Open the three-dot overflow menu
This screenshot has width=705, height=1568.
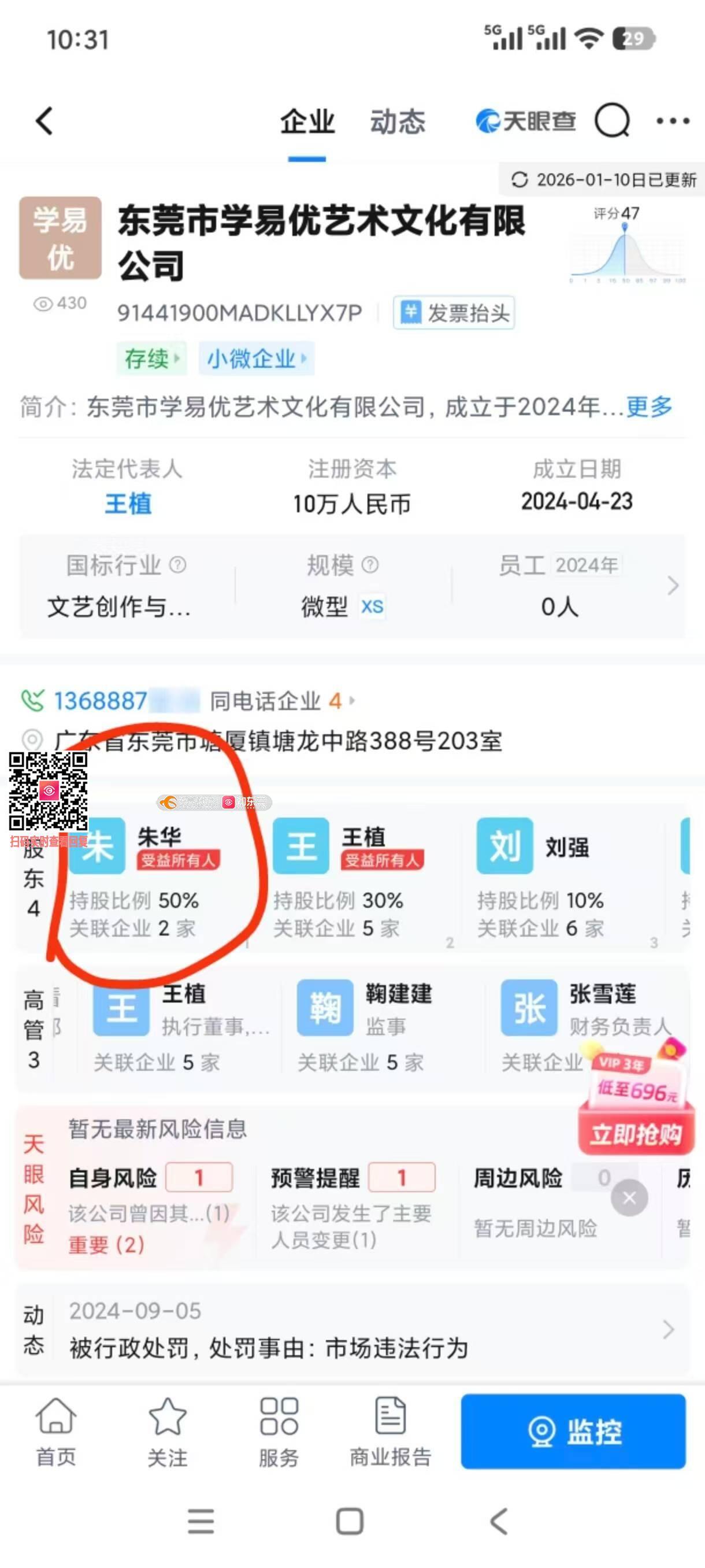coord(672,121)
